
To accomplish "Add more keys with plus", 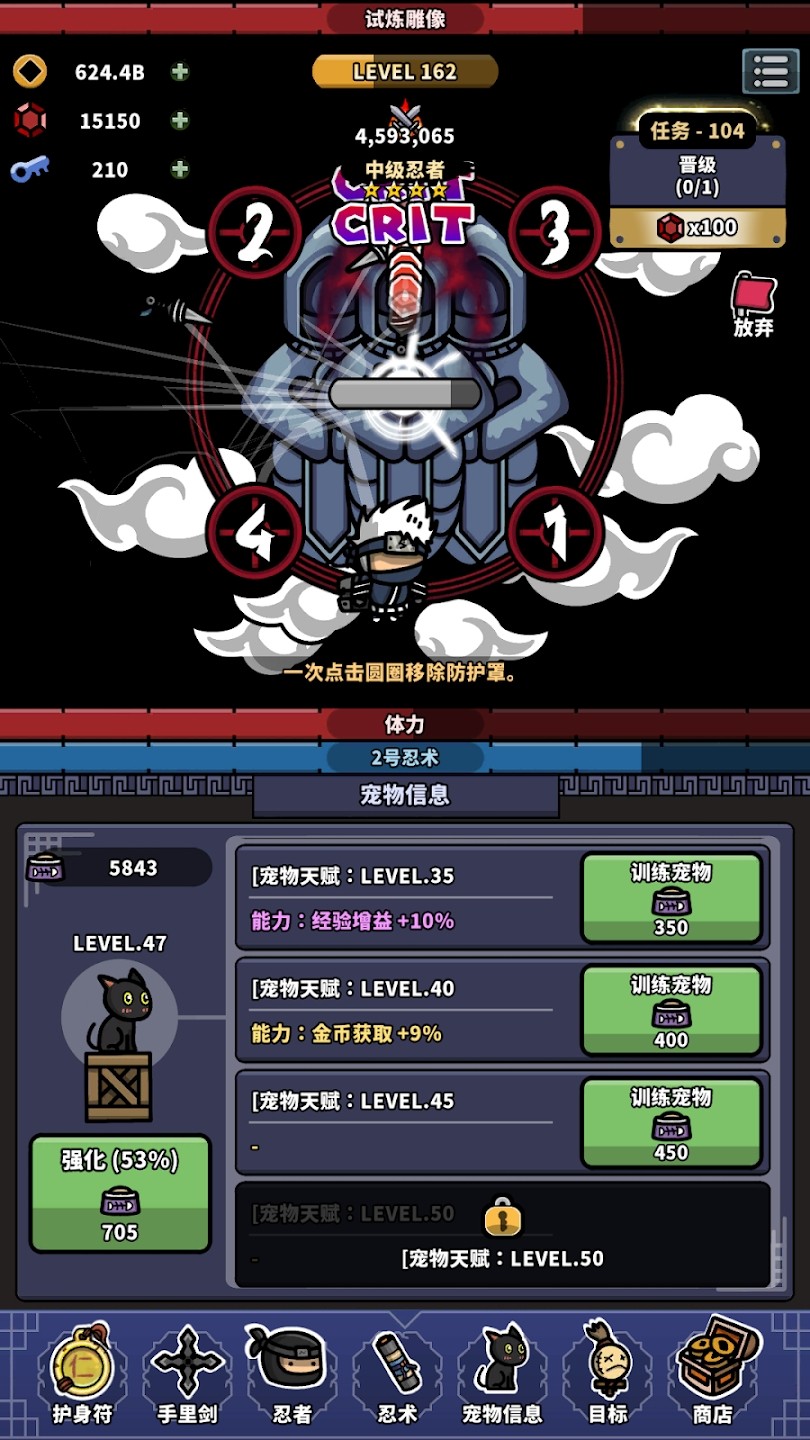I will point(180,169).
